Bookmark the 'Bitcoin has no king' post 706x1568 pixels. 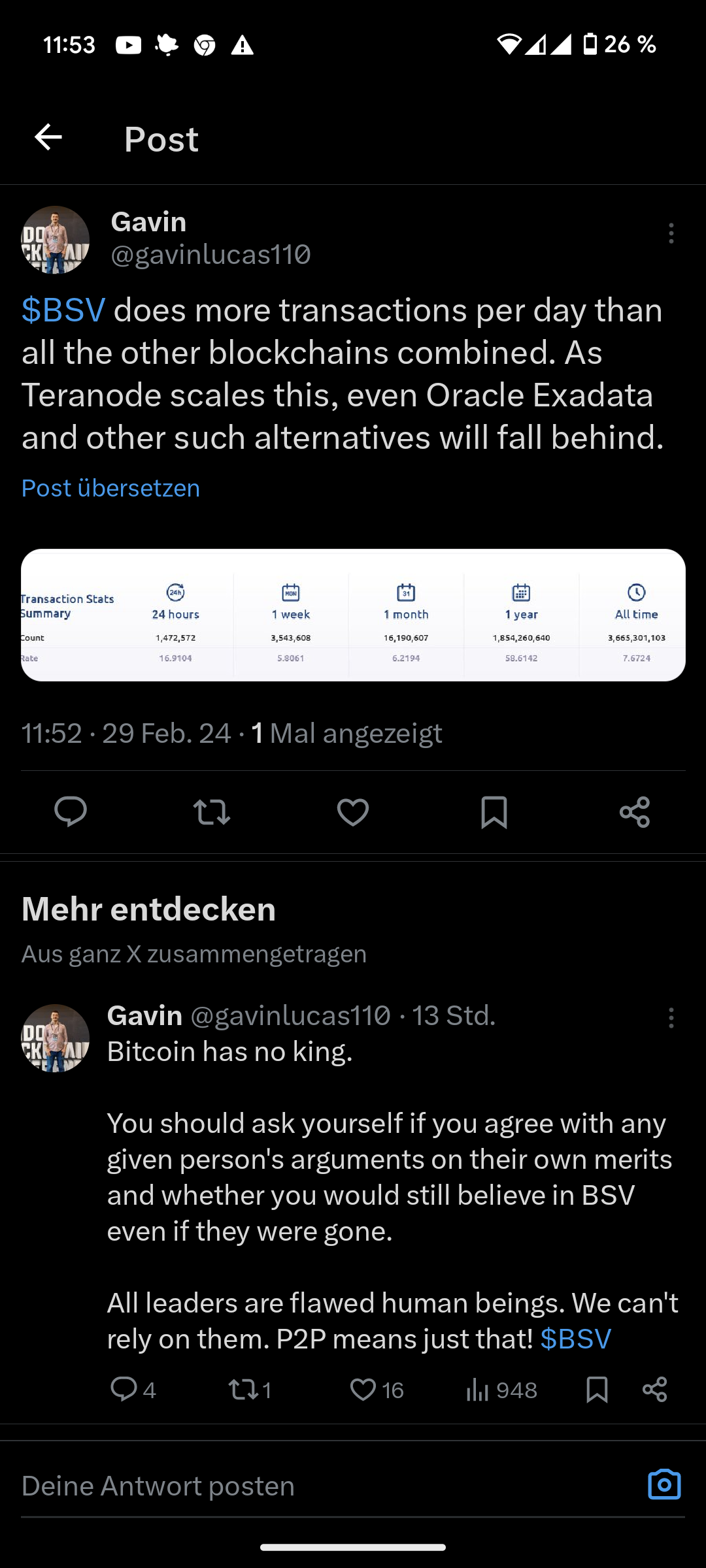click(597, 1389)
